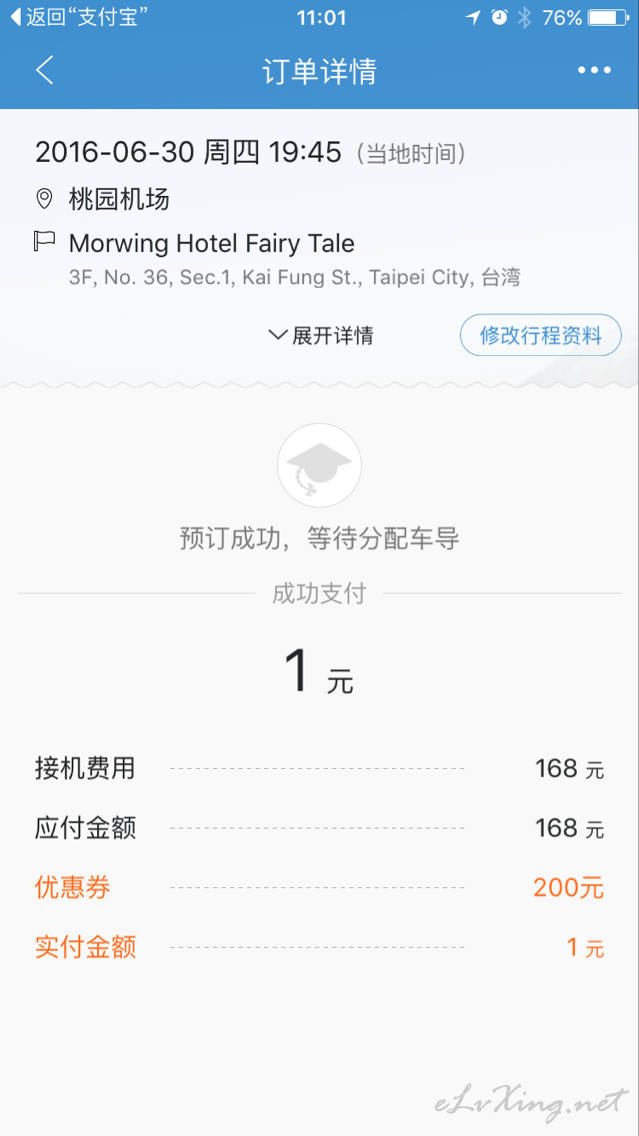Tap the 修改行程资料 button
The height and width of the screenshot is (1136, 639).
pos(540,335)
